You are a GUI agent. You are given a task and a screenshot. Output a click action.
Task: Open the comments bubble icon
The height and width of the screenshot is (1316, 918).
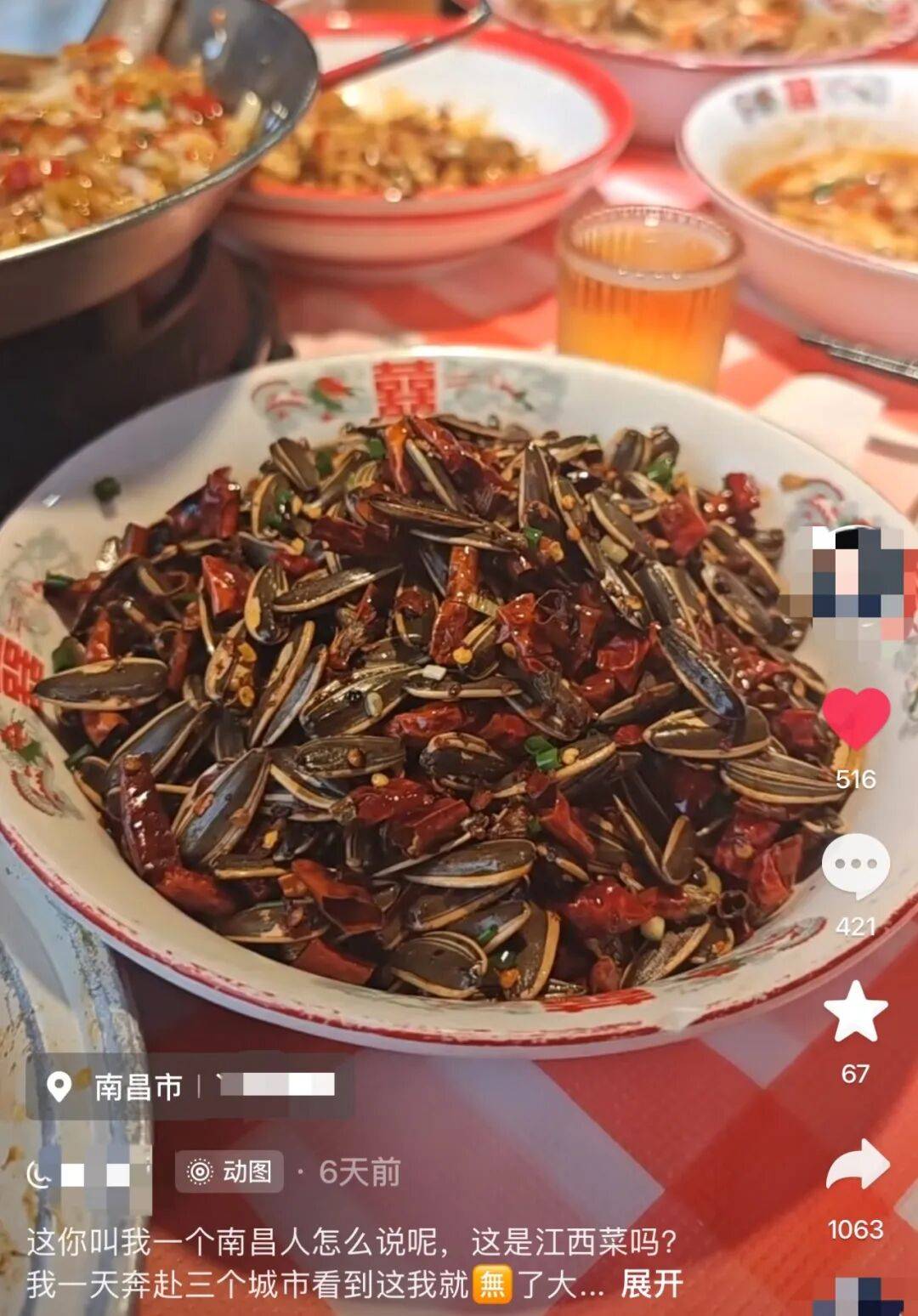(x=856, y=866)
